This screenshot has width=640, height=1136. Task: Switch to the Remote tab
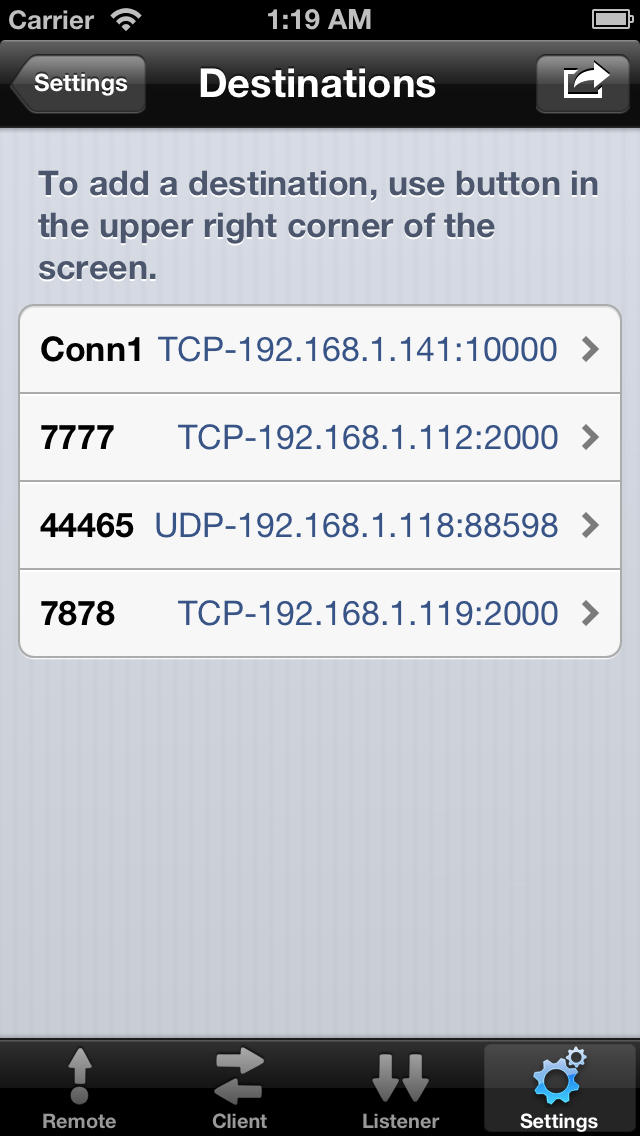point(80,1089)
